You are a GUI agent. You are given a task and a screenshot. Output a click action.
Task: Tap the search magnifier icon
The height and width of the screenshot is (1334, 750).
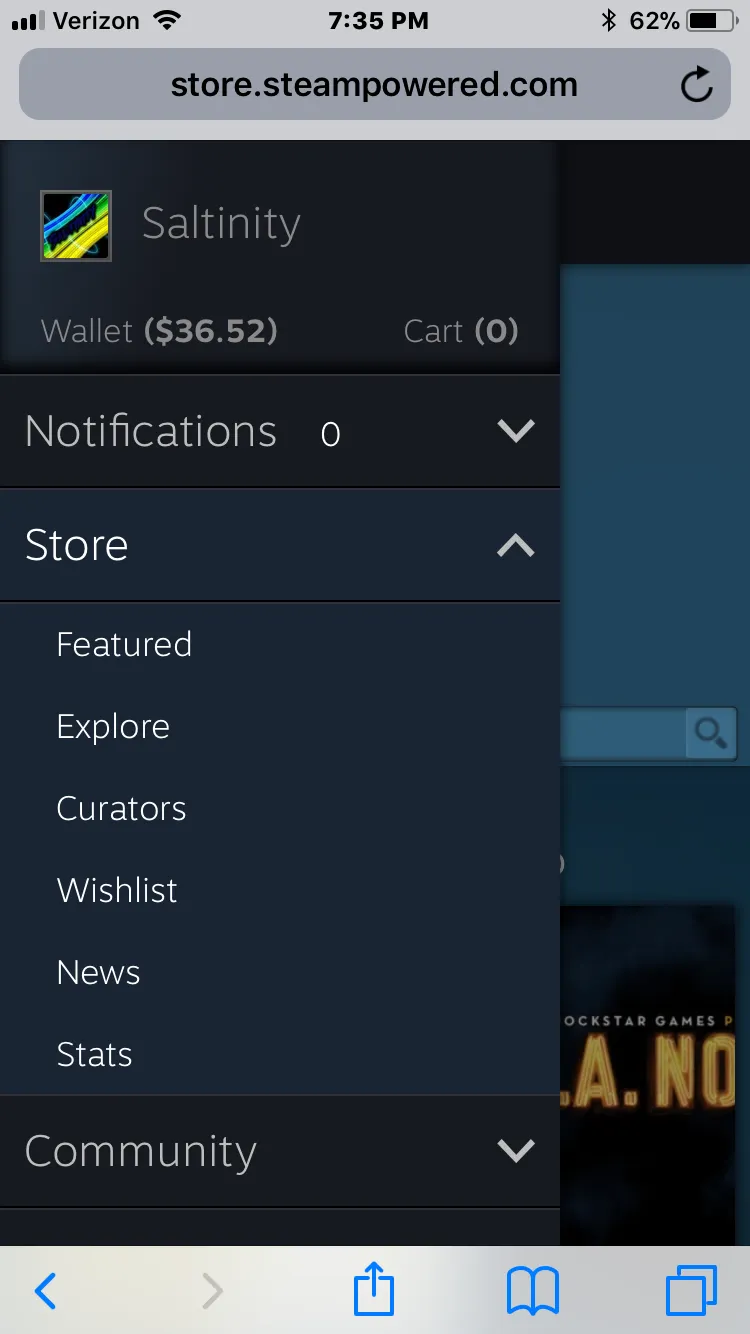tap(711, 734)
